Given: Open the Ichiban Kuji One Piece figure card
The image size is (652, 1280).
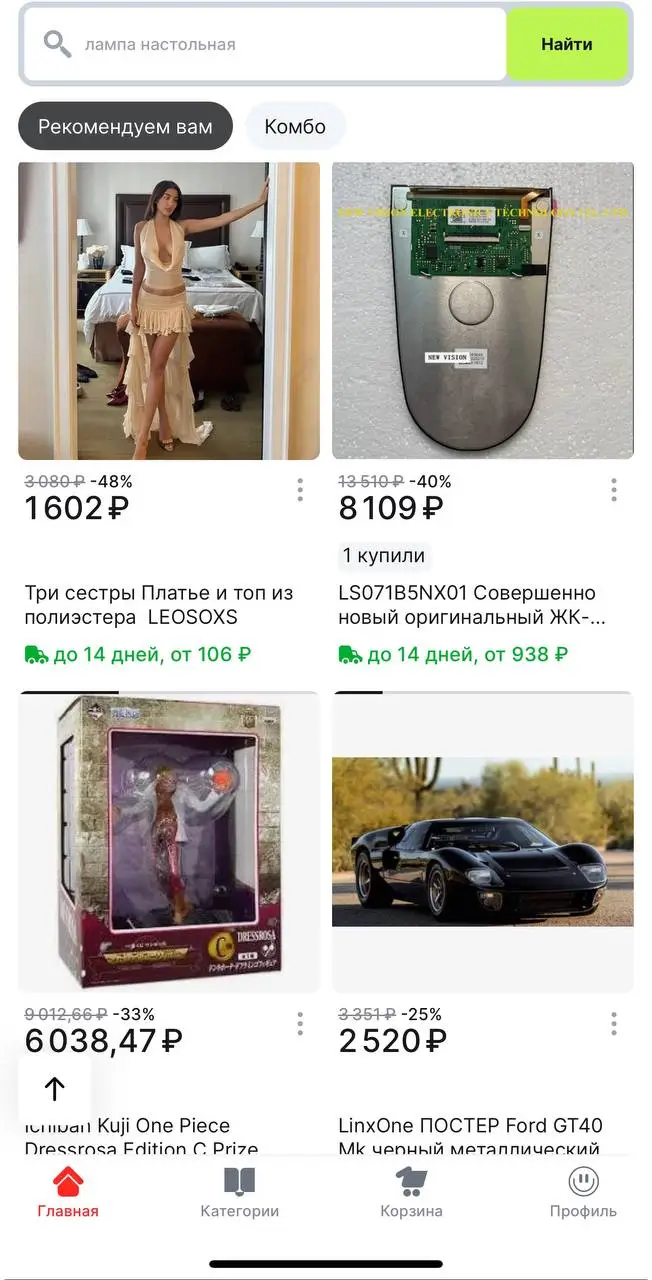Looking at the screenshot, I should 169,842.
